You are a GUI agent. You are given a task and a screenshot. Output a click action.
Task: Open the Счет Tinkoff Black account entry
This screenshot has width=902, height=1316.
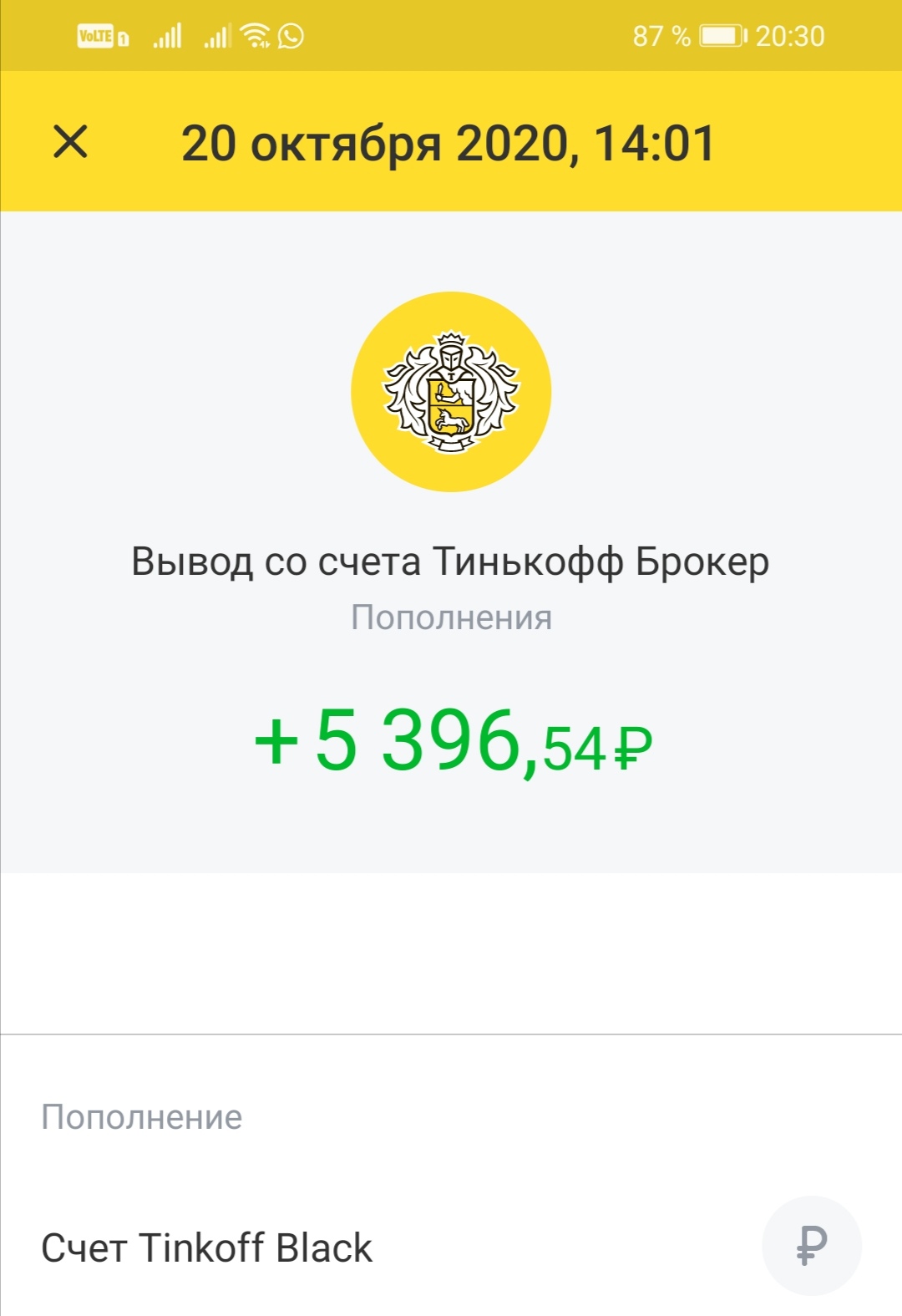tap(206, 1248)
